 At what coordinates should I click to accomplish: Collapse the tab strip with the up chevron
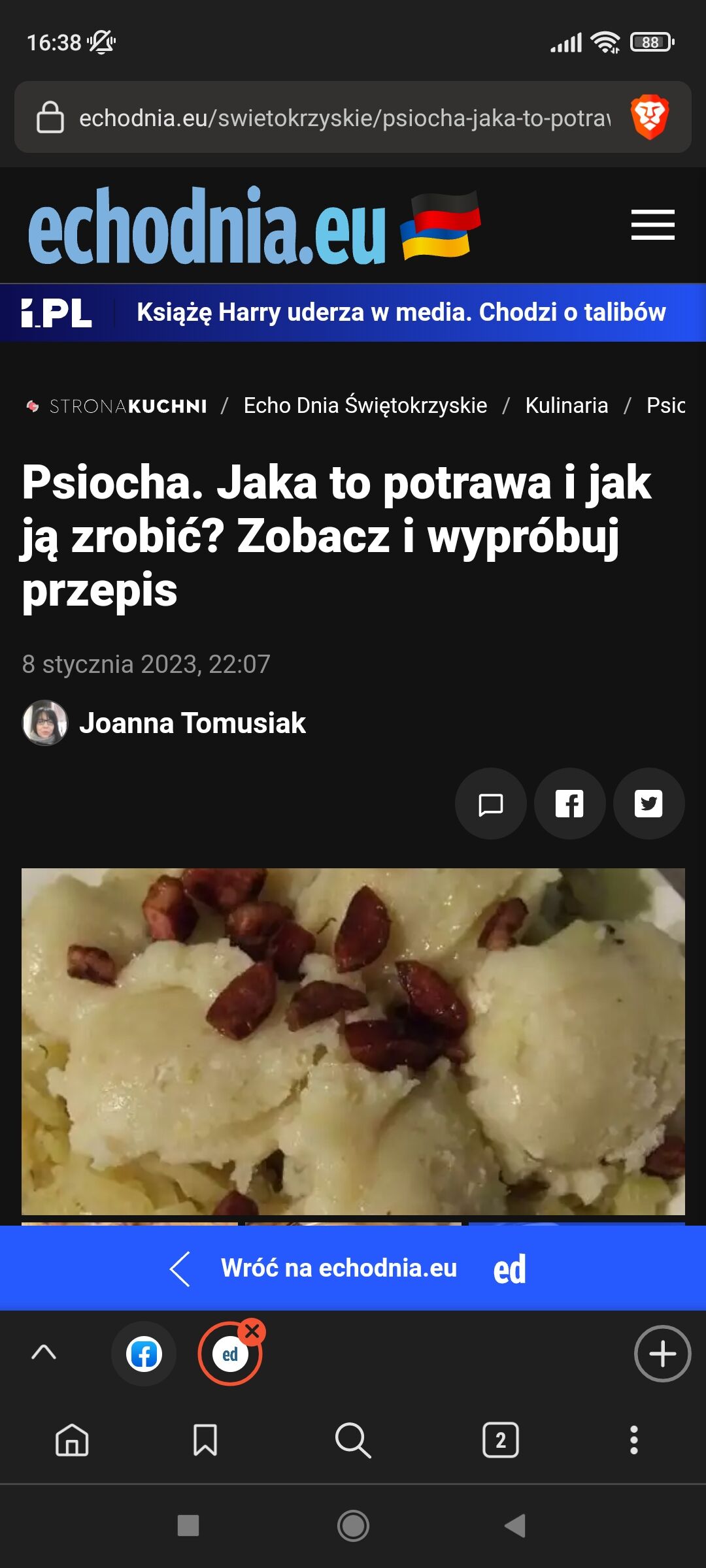tap(44, 1352)
